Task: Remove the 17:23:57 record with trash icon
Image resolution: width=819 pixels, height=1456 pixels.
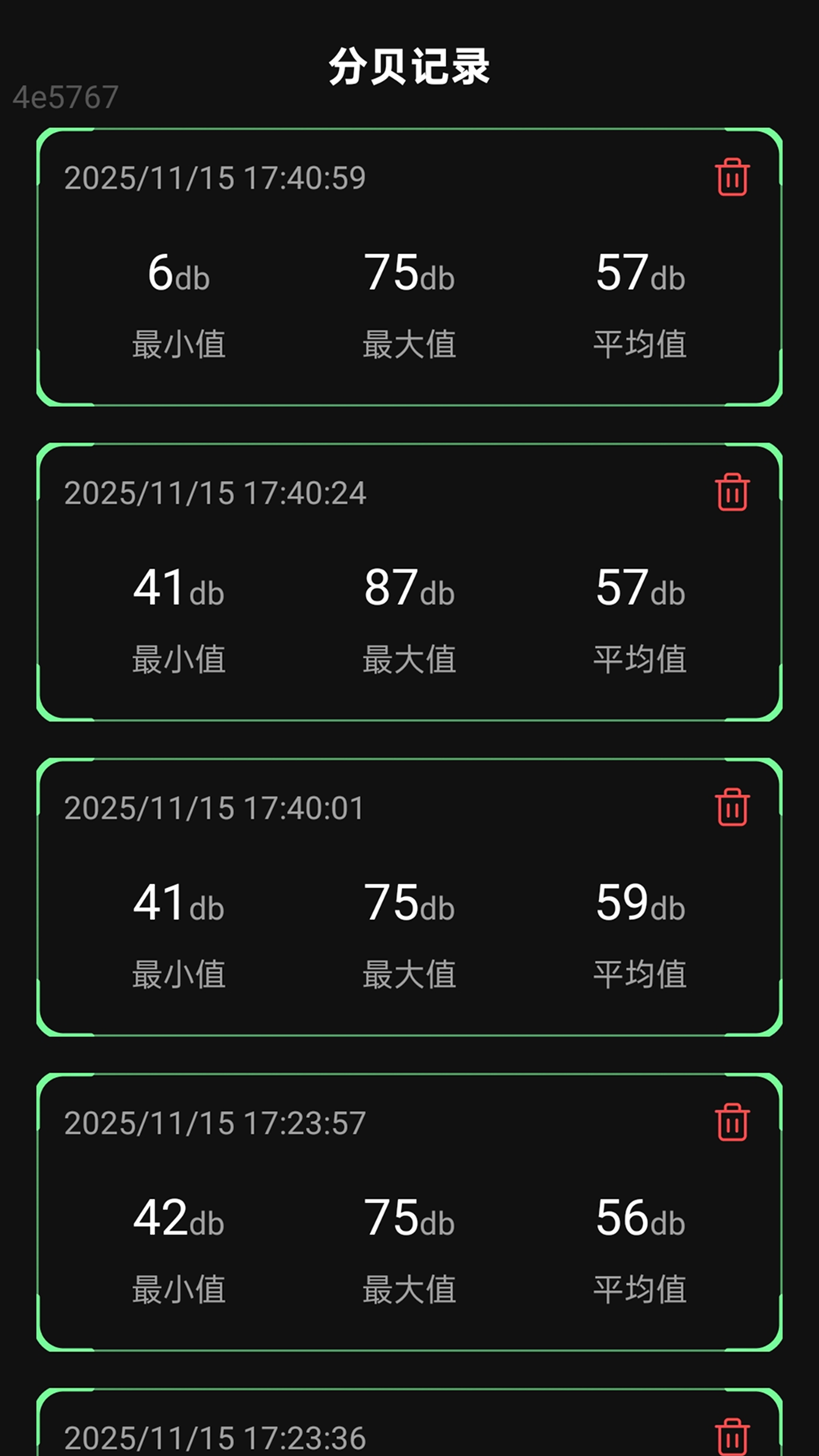Action: click(x=732, y=1121)
